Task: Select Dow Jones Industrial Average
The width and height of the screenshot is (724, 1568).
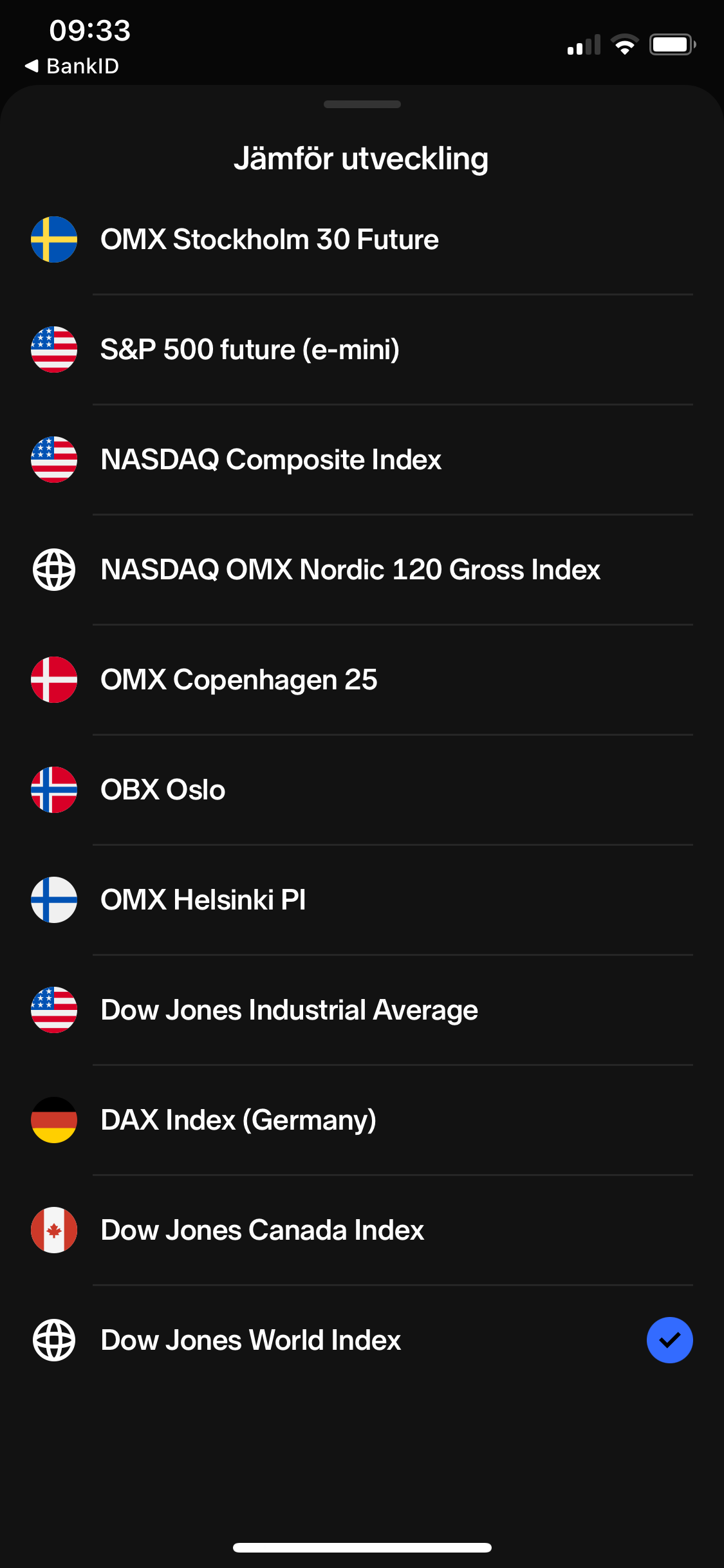Action: [x=362, y=1010]
